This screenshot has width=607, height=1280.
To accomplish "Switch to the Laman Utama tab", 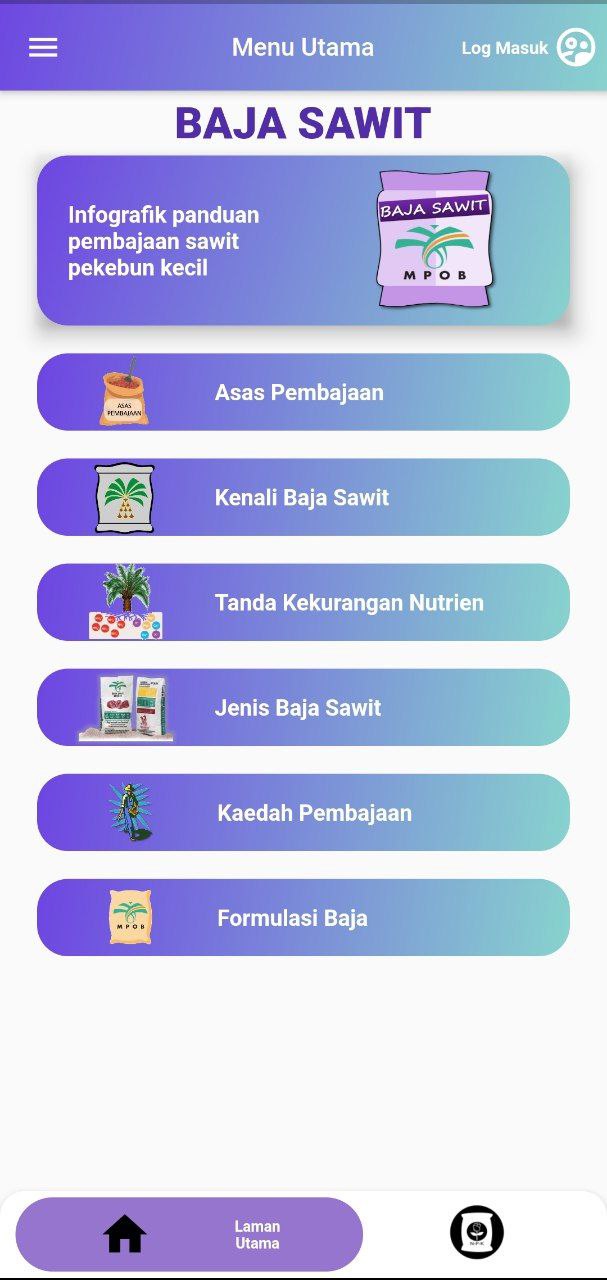I will [x=190, y=1234].
